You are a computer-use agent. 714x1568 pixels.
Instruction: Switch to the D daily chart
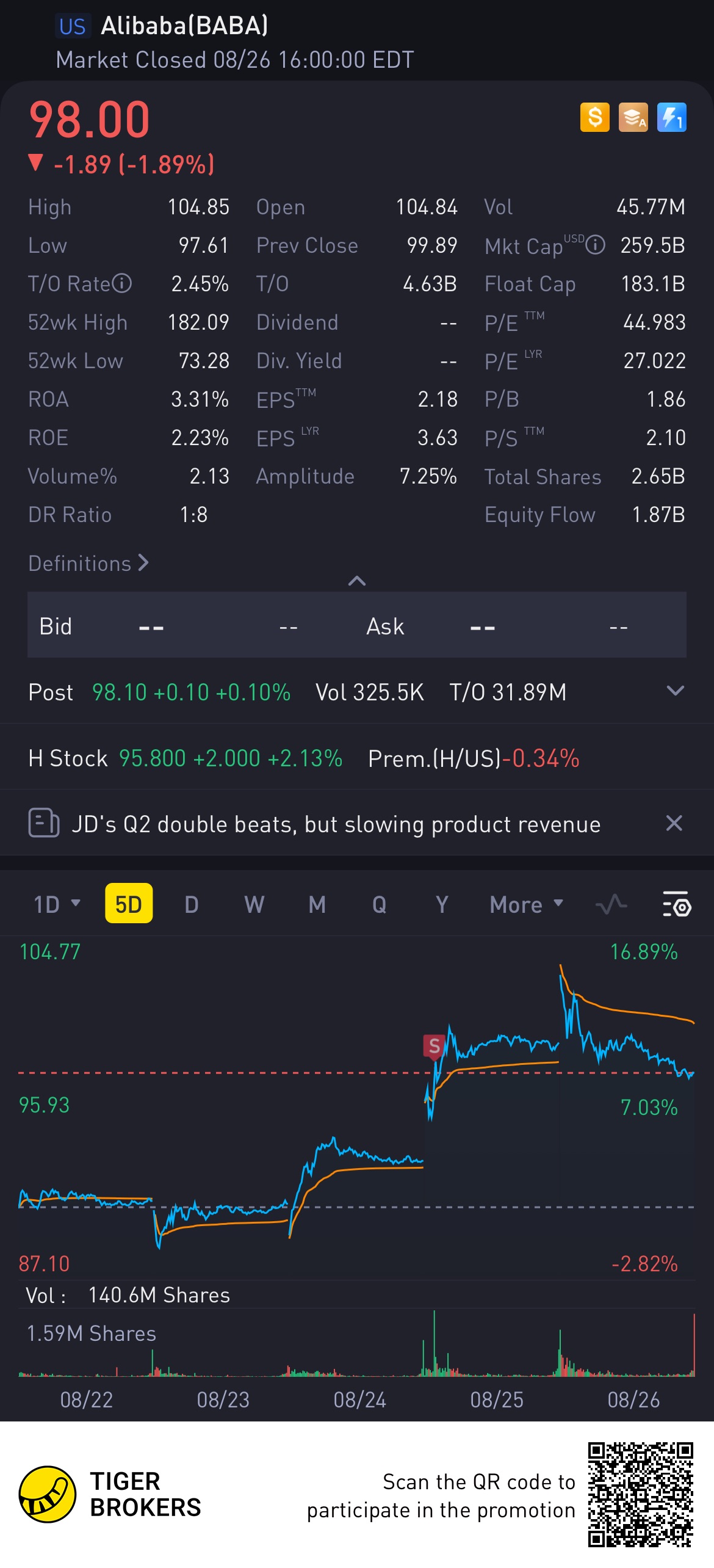pyautogui.click(x=192, y=904)
